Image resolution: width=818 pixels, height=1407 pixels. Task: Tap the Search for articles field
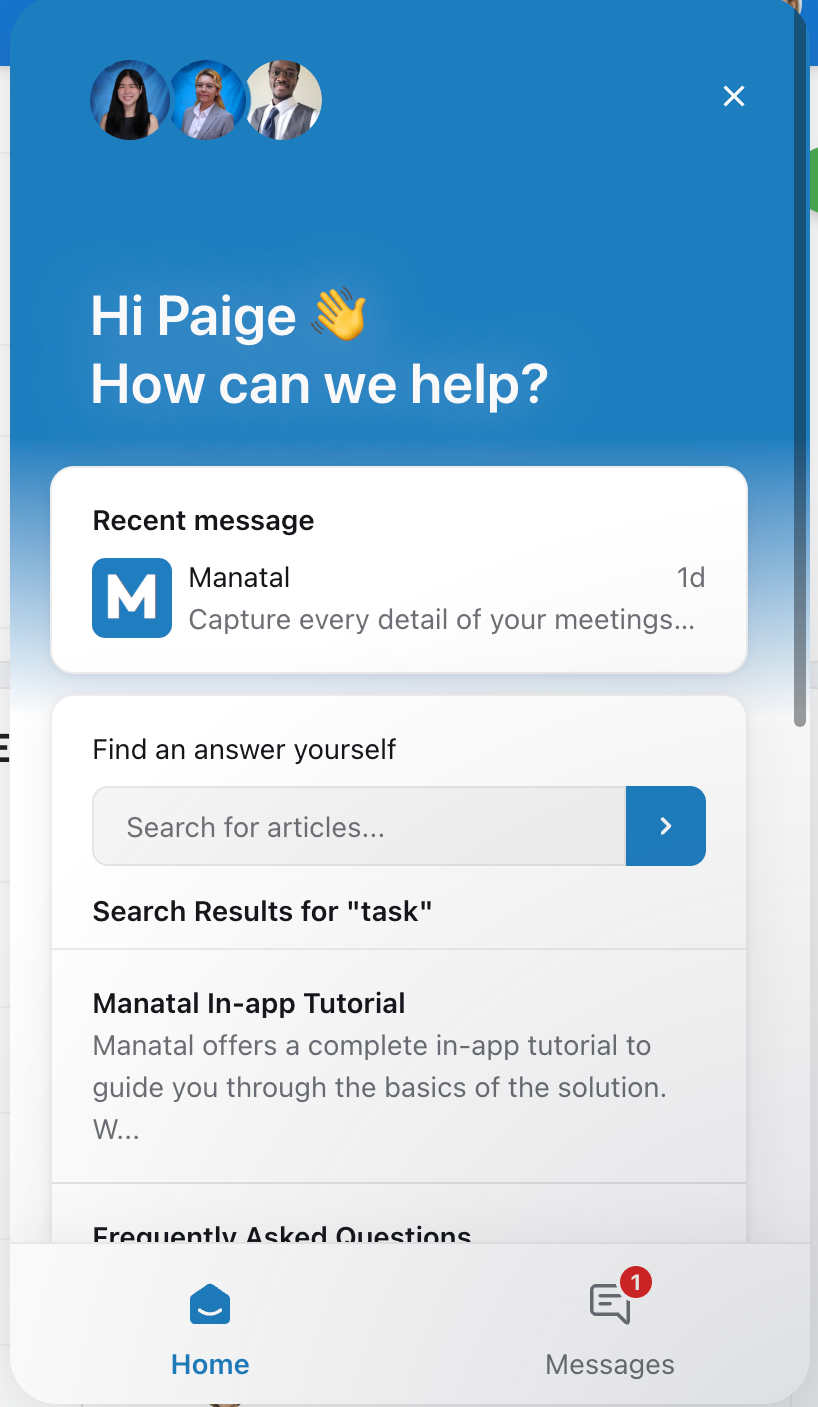pyautogui.click(x=359, y=826)
